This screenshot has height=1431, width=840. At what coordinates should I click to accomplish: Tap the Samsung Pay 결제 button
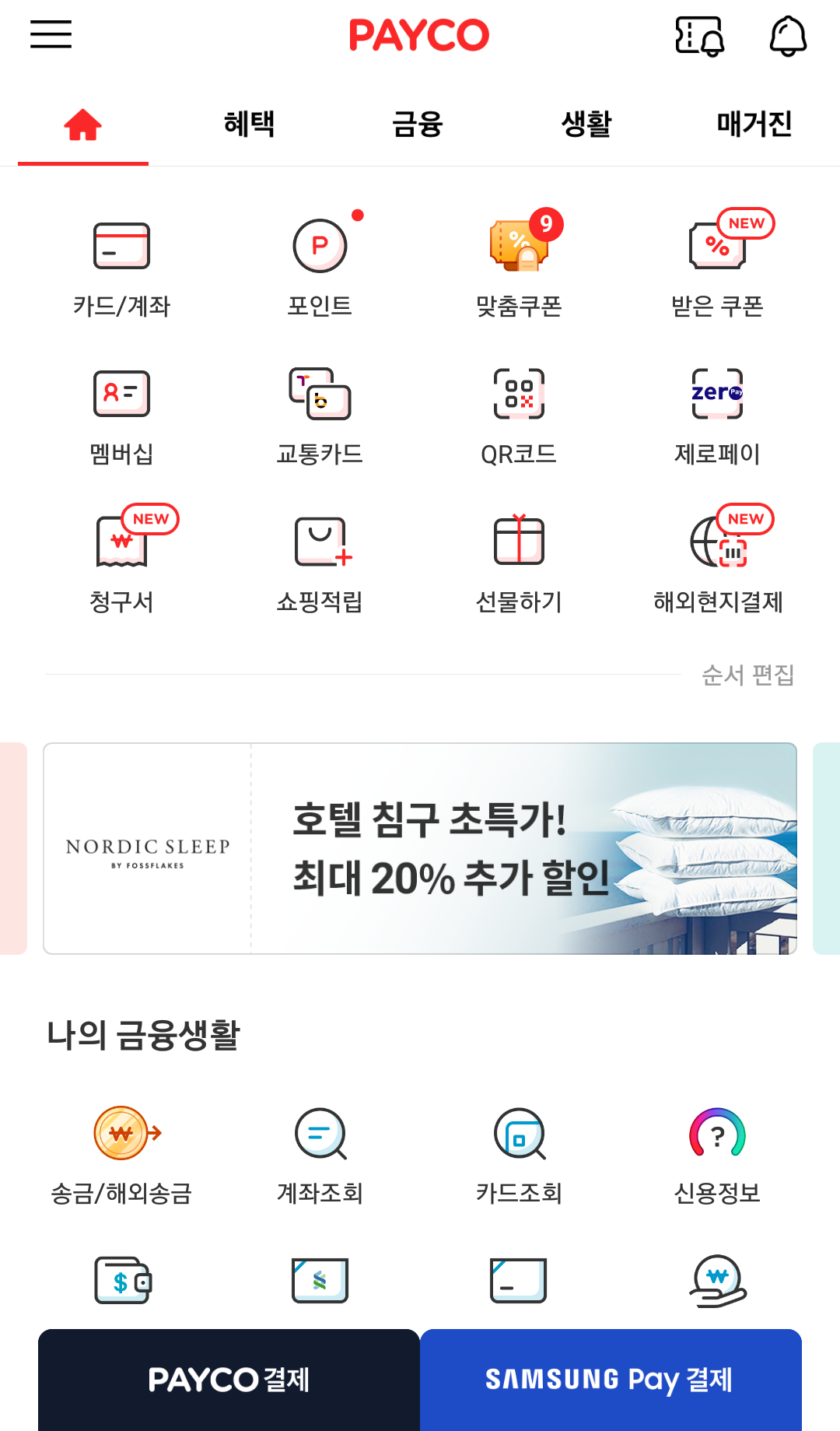610,1380
